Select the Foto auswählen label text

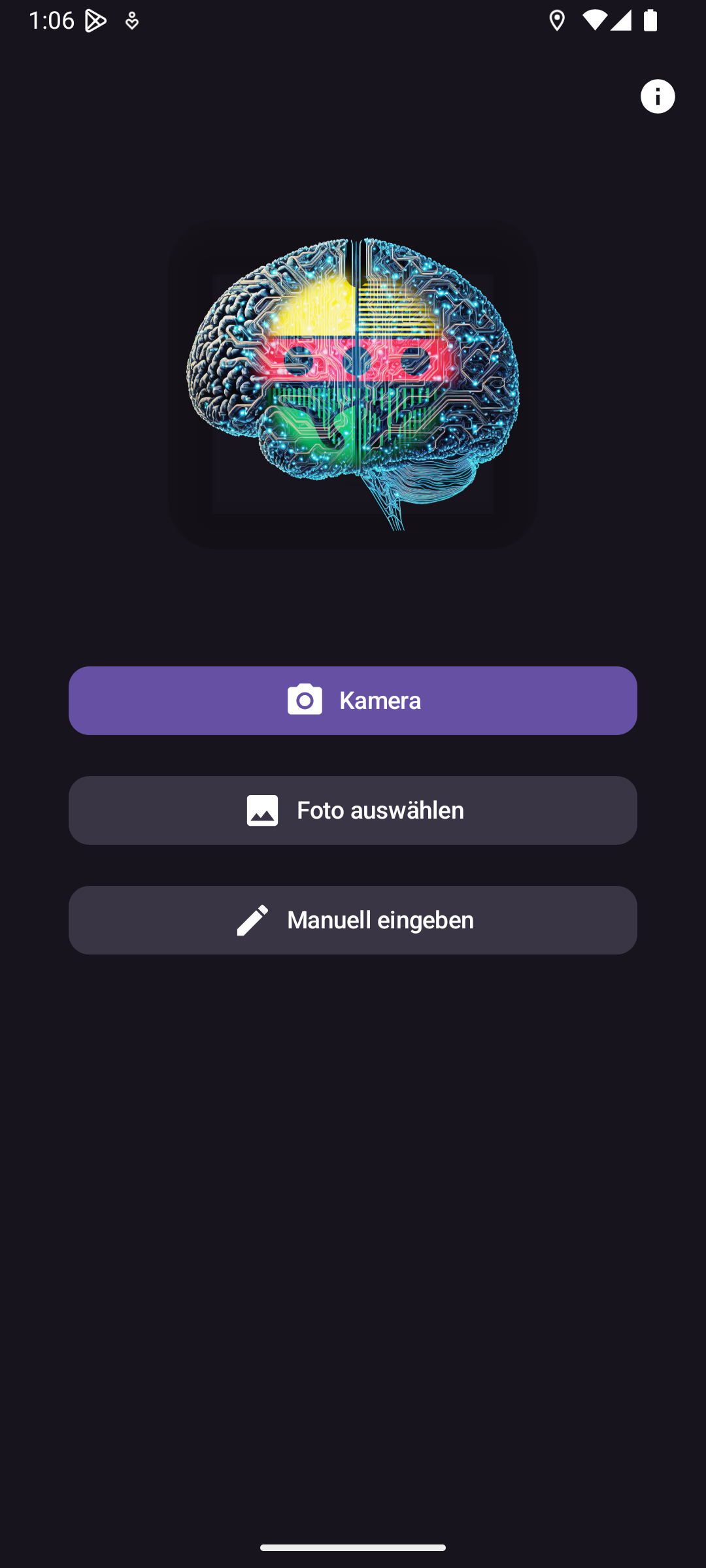click(x=379, y=810)
